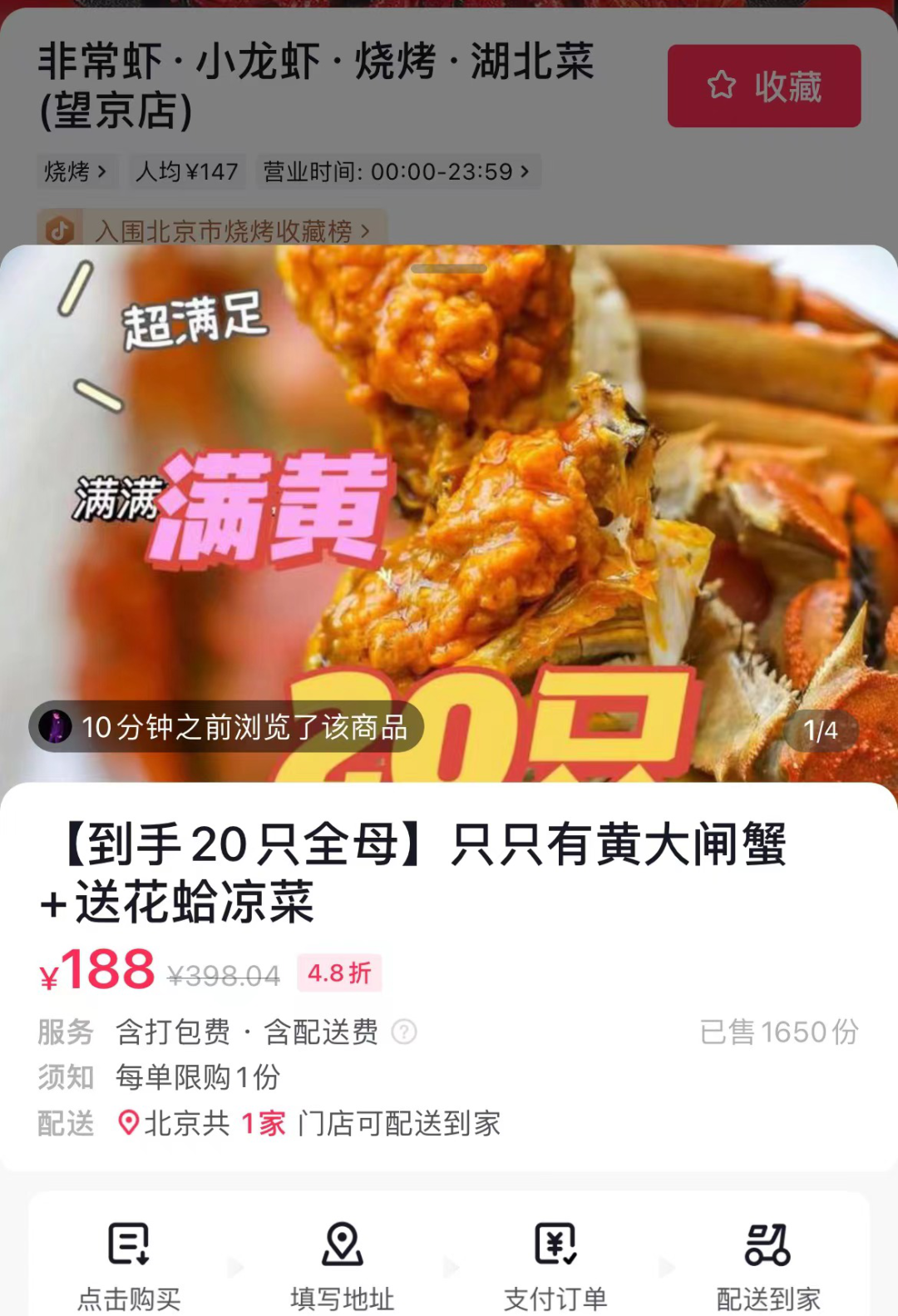
Task: Open the 烧烤 category chip
Action: coord(75,171)
